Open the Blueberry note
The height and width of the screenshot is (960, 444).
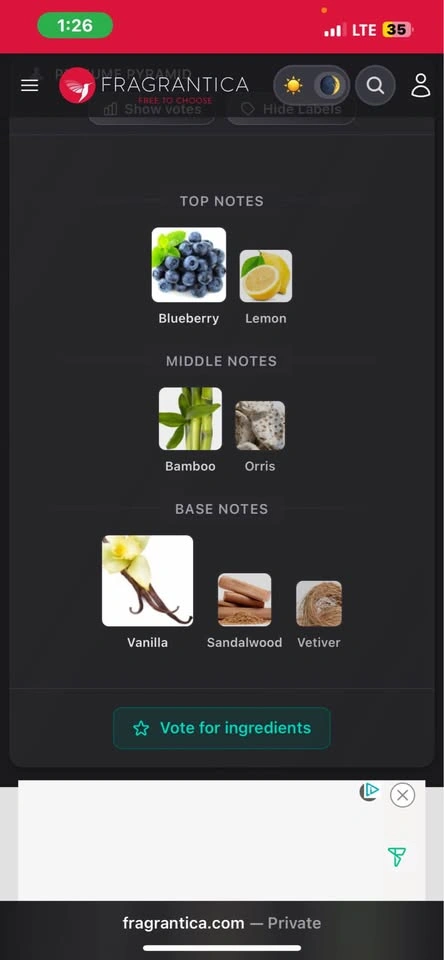(x=189, y=276)
